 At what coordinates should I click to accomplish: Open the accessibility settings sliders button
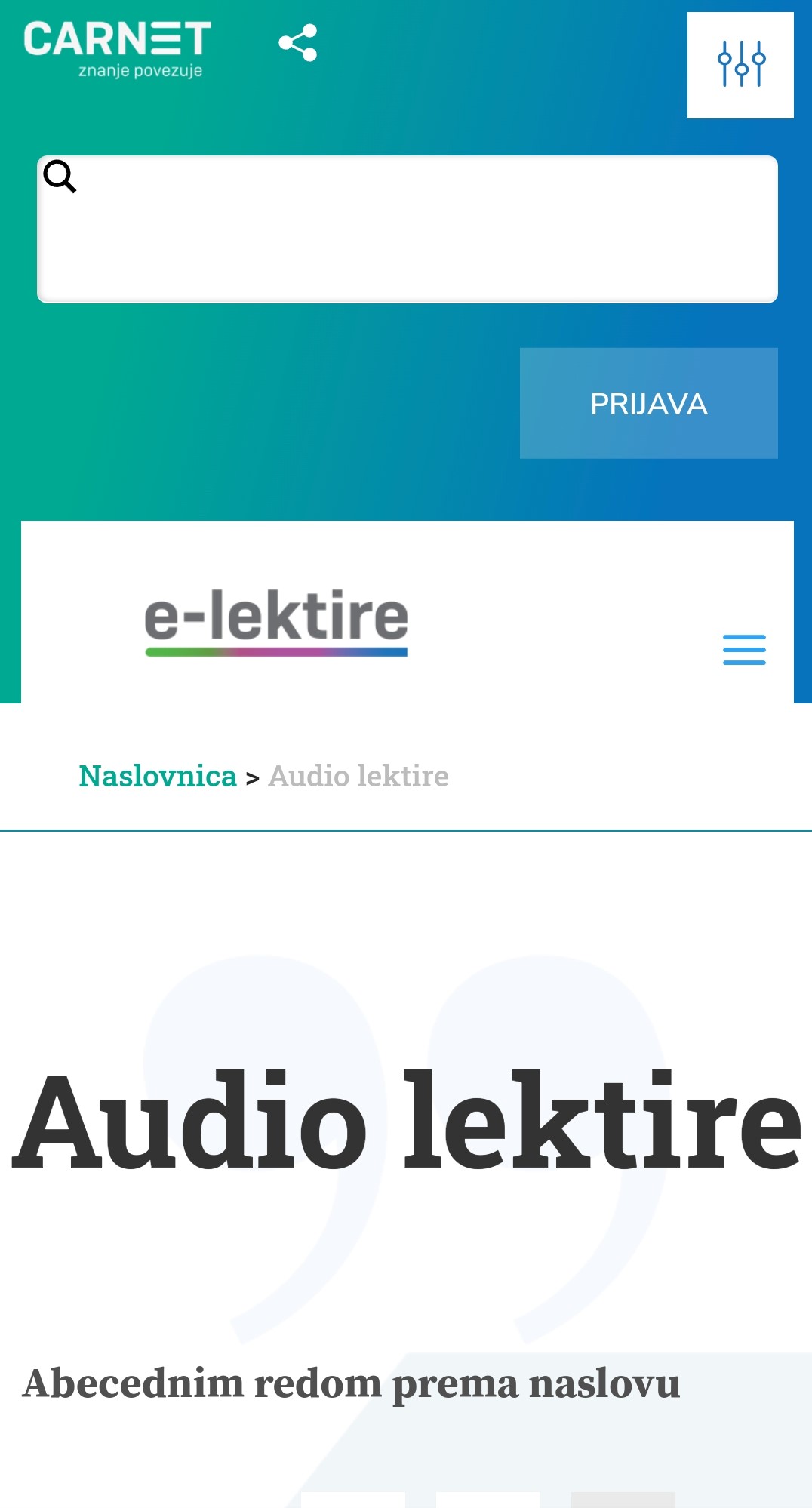(740, 65)
